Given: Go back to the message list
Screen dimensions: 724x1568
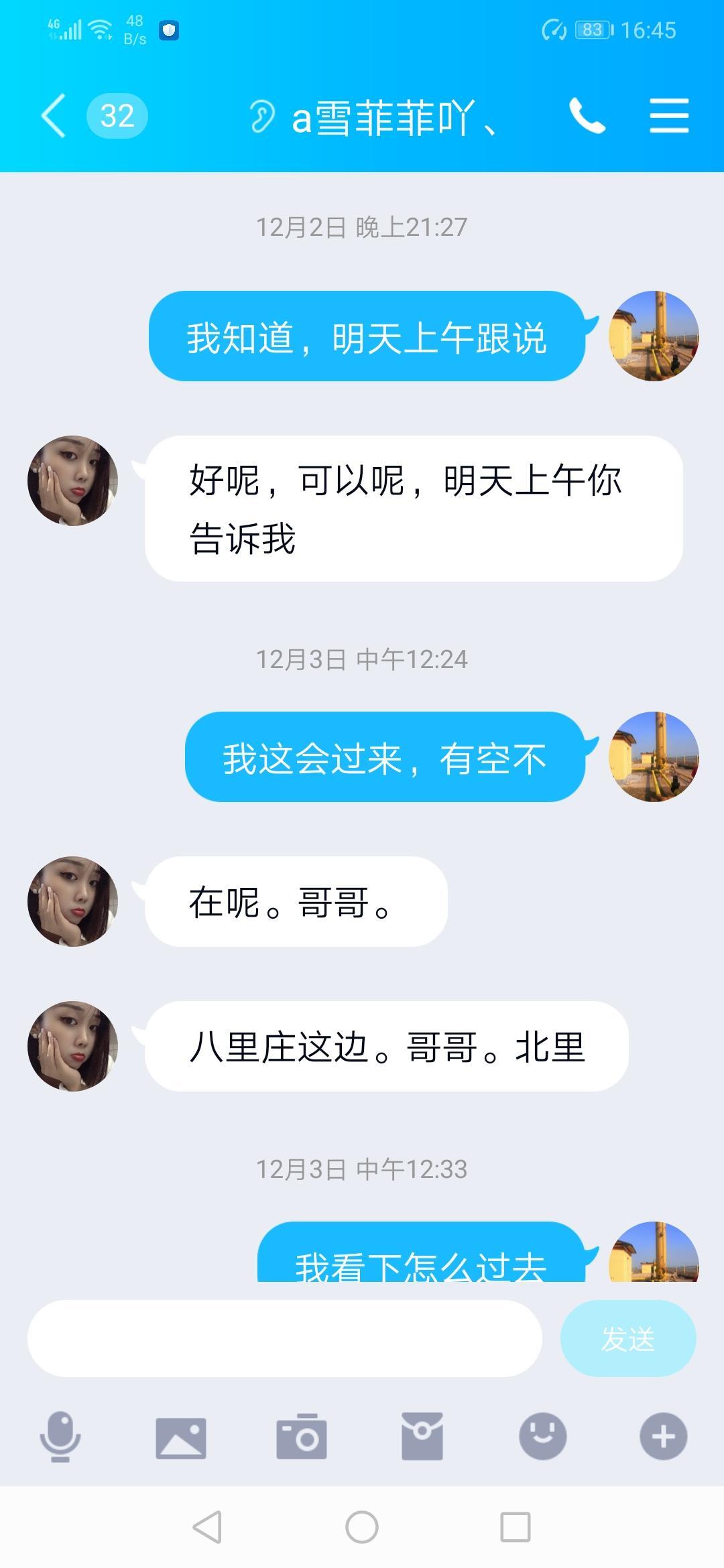Looking at the screenshot, I should [x=55, y=116].
